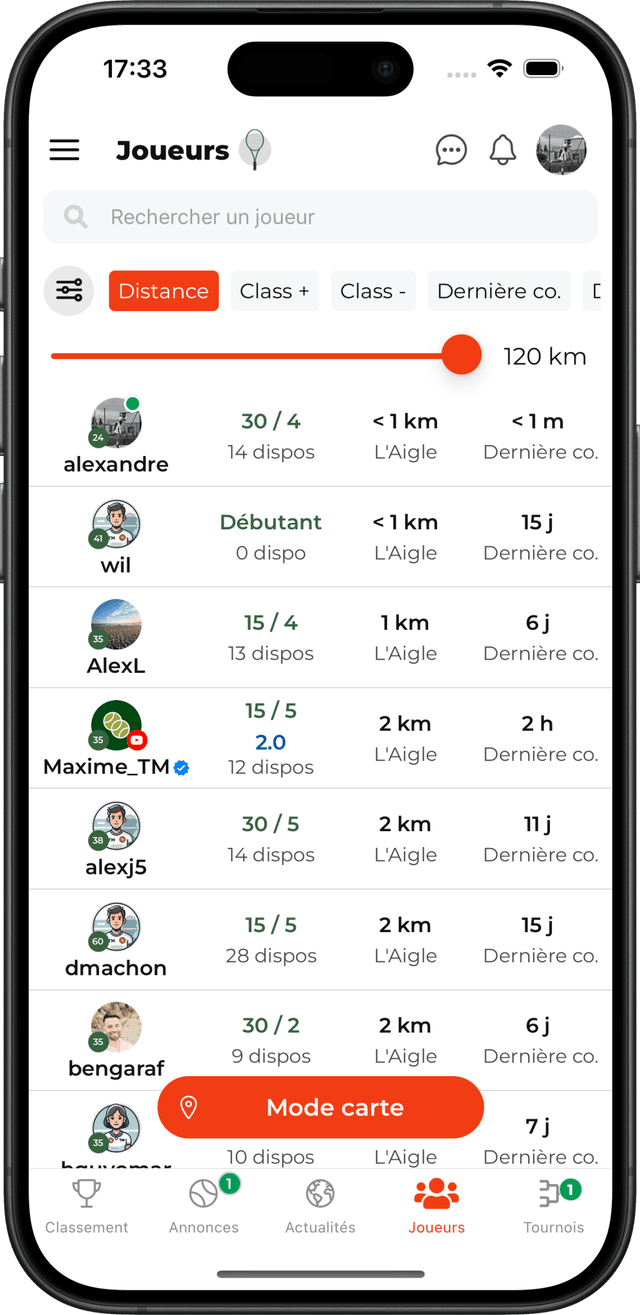Open player wil's profile row
The height and width of the screenshot is (1315, 640).
320,537
